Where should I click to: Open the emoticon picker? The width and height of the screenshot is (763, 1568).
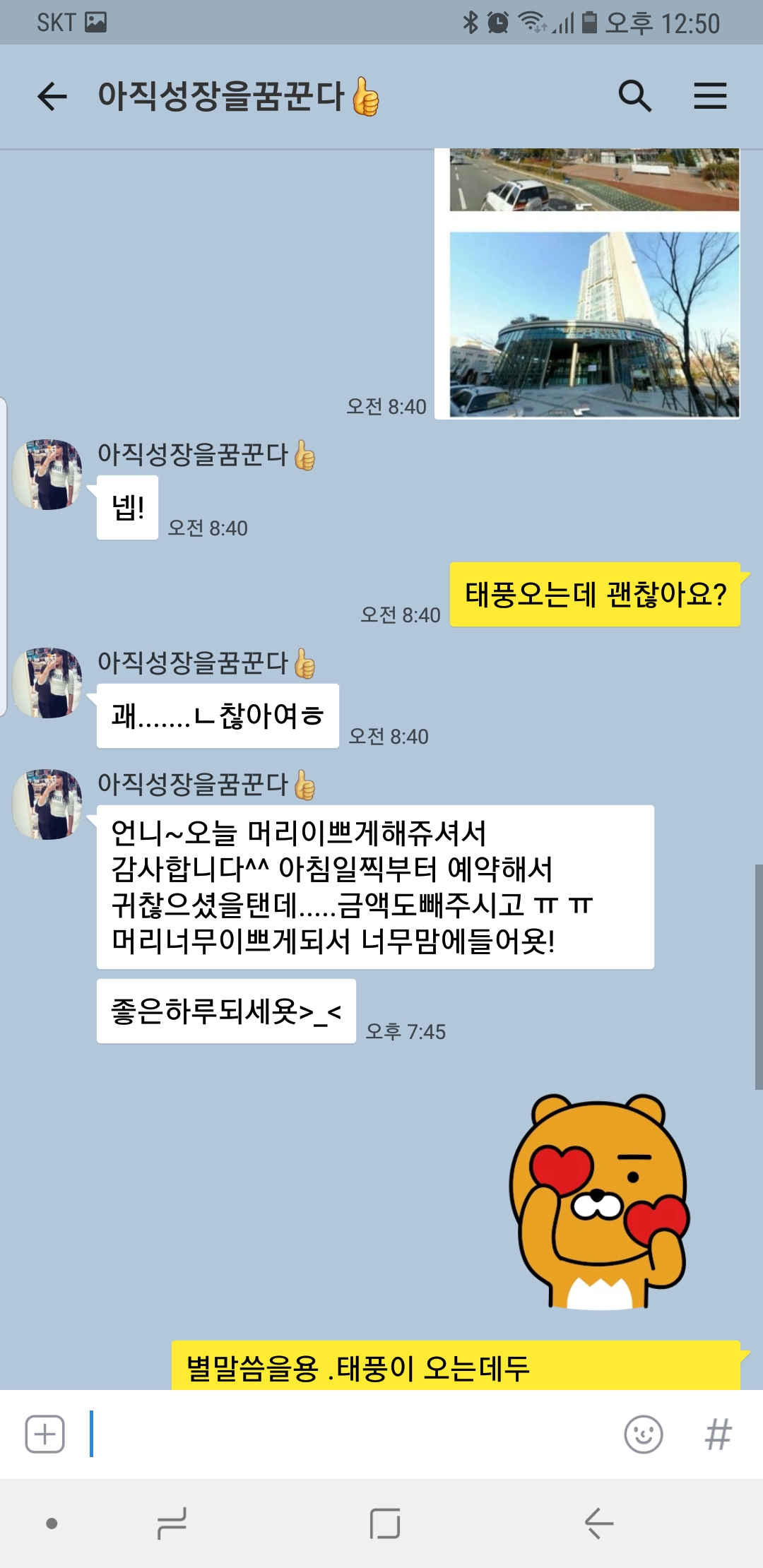[643, 1435]
